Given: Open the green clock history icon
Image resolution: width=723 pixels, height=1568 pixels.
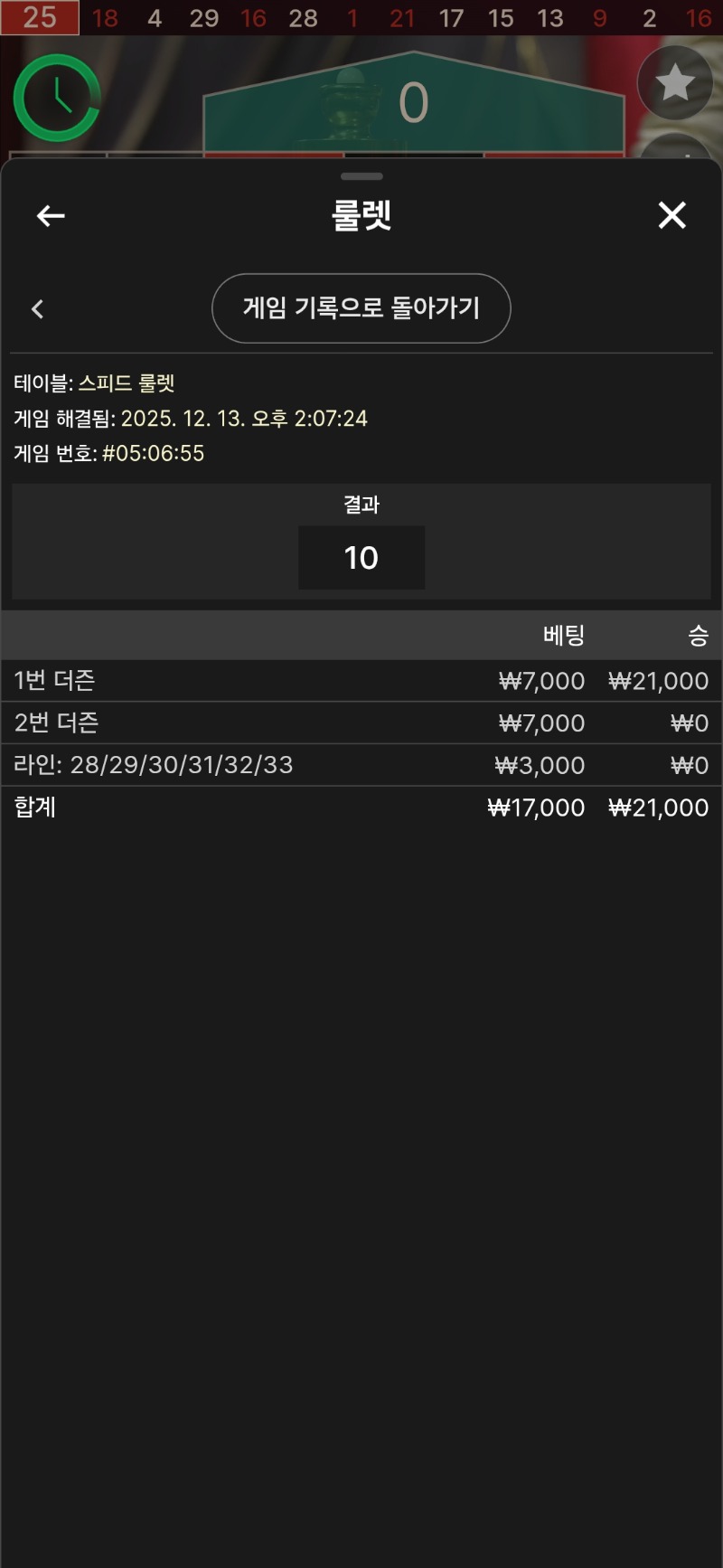Looking at the screenshot, I should (x=57, y=98).
